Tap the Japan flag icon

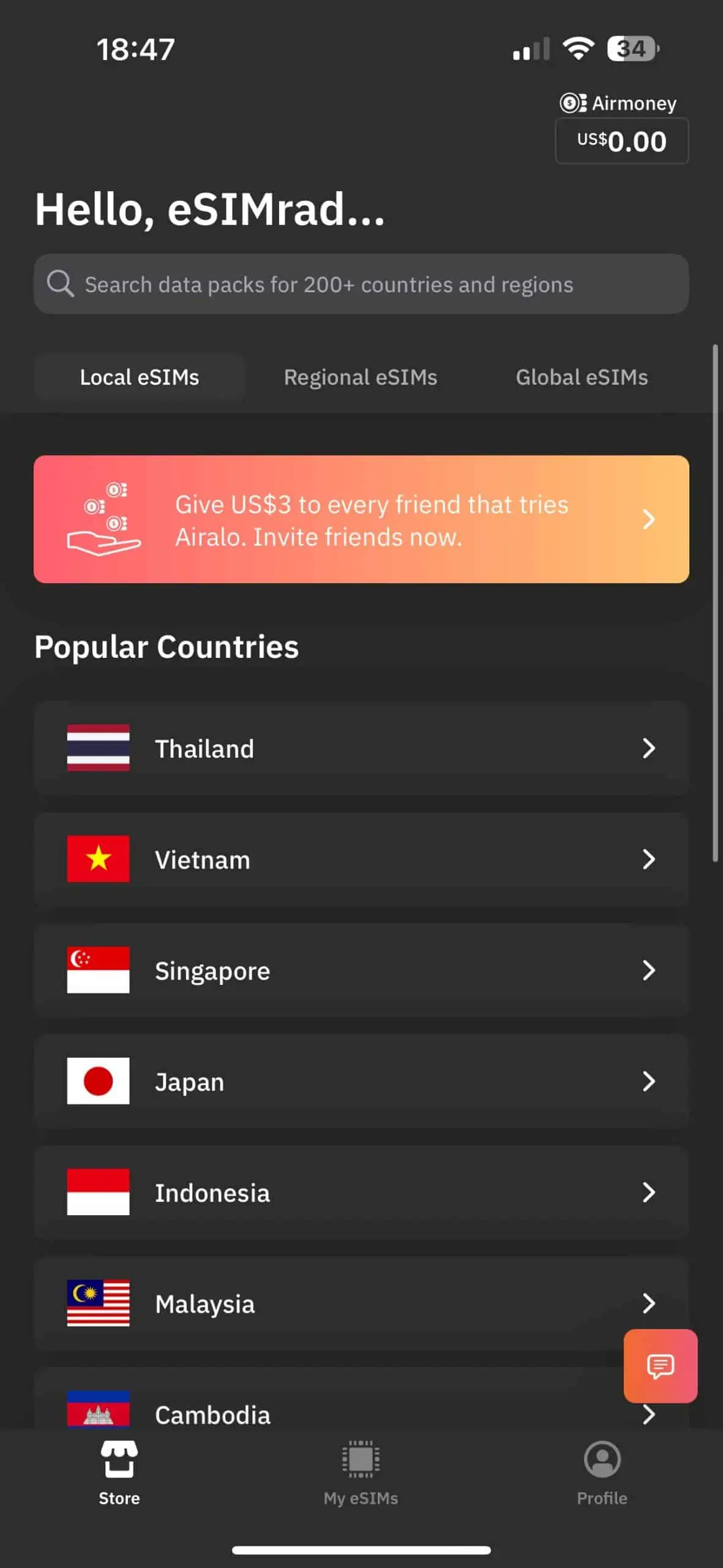coord(97,1081)
